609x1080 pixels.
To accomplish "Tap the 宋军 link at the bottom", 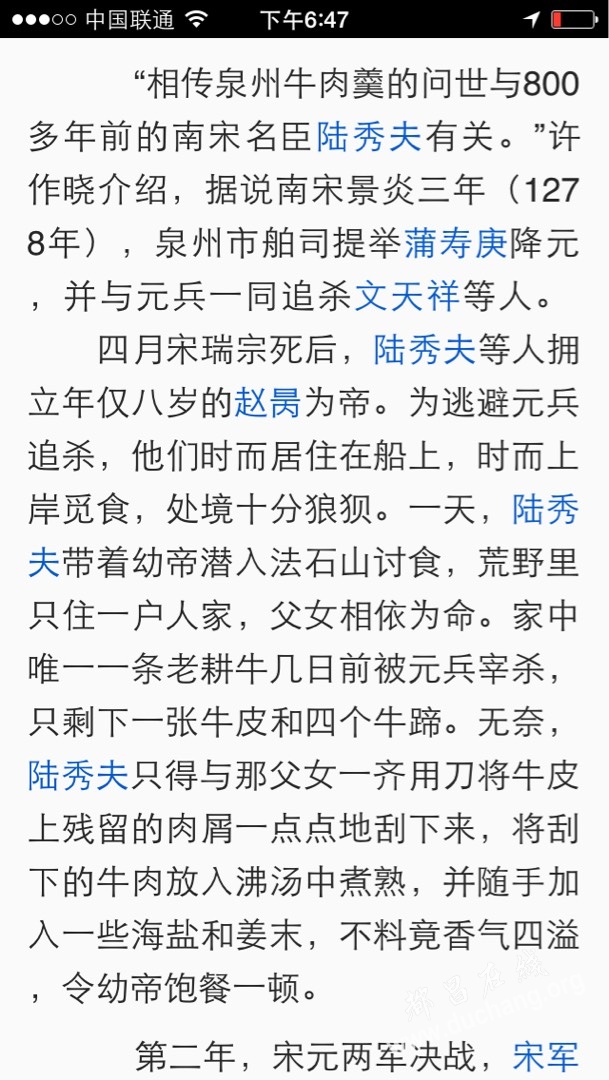I will coord(546,1056).
